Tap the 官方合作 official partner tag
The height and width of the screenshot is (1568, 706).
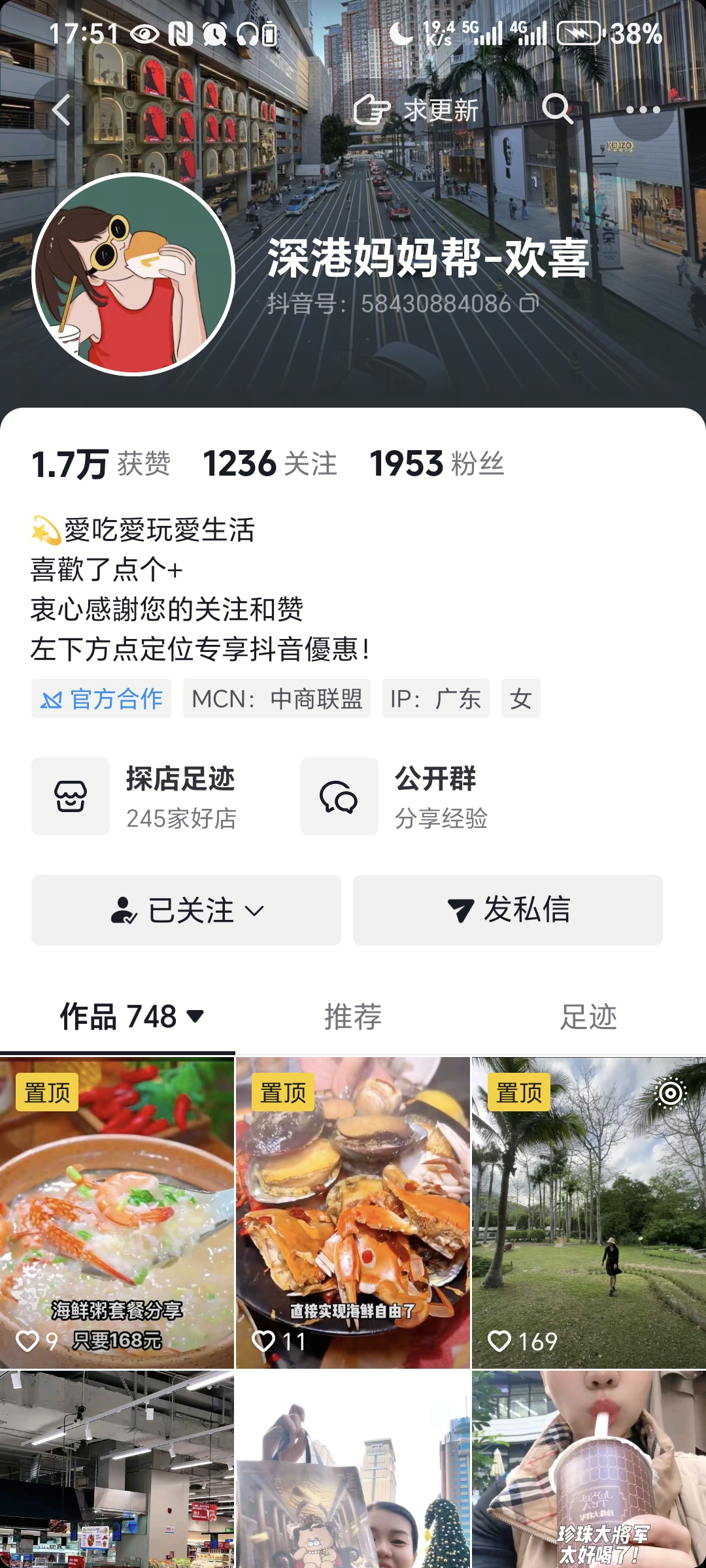[101, 698]
